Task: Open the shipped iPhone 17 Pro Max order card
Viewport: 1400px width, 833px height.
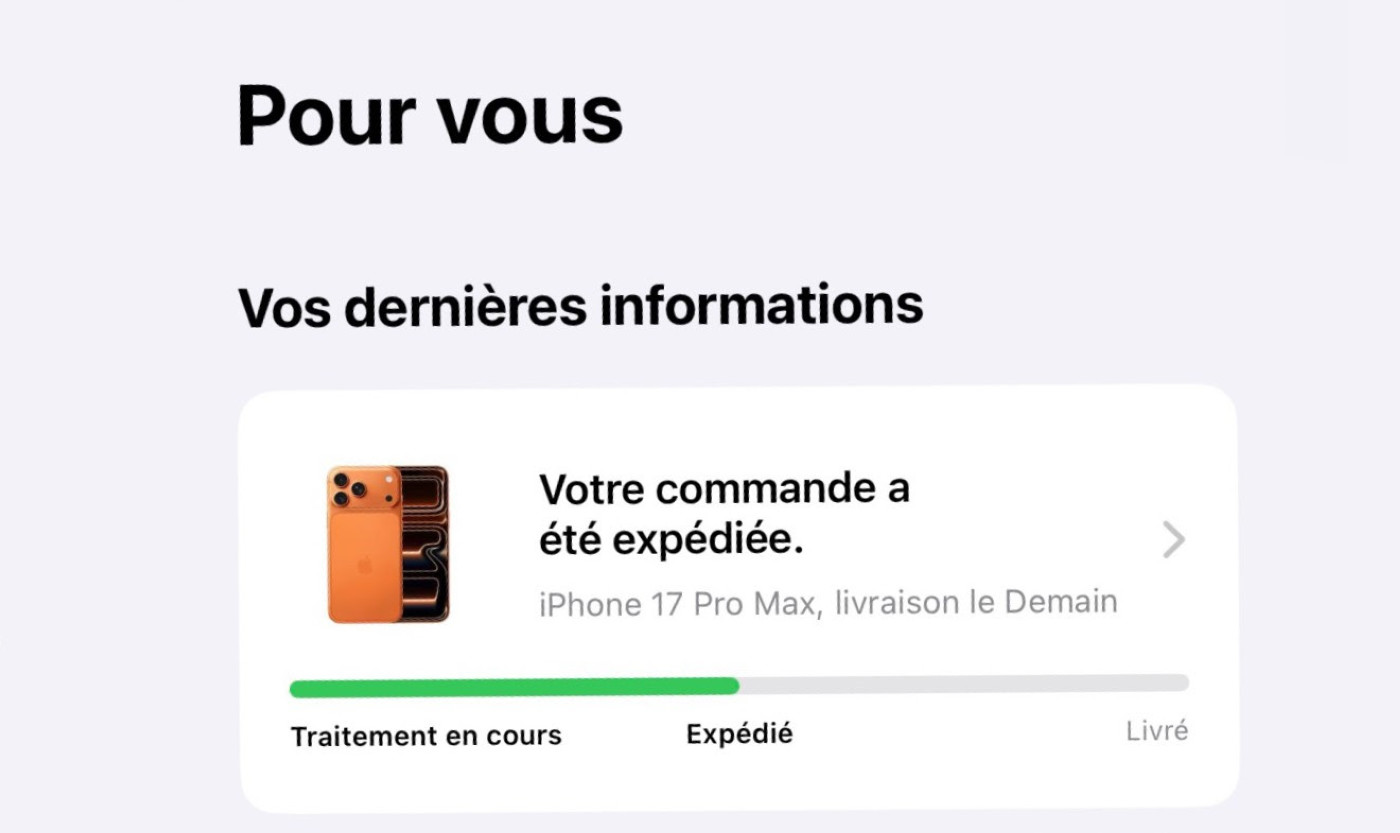Action: 738,545
